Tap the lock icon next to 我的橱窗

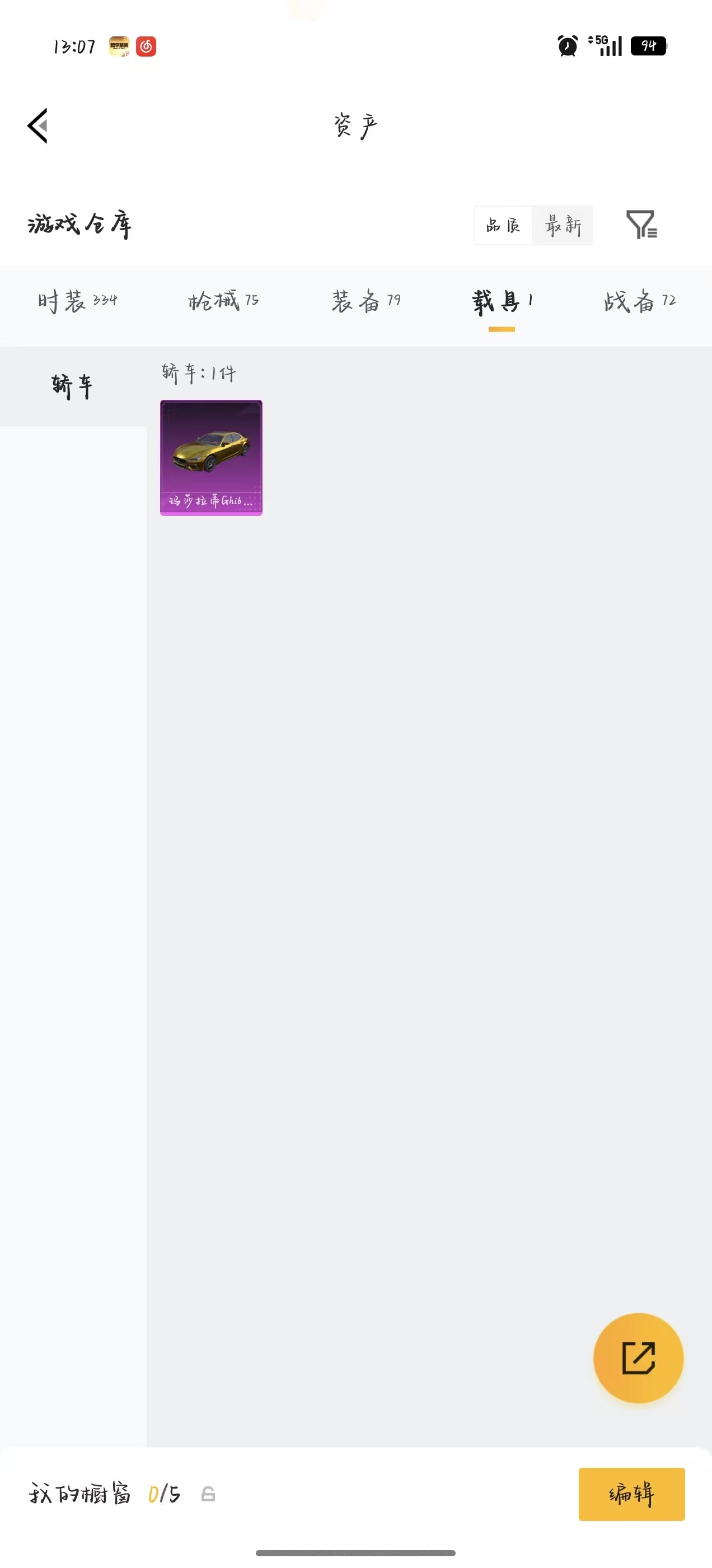tap(208, 1494)
